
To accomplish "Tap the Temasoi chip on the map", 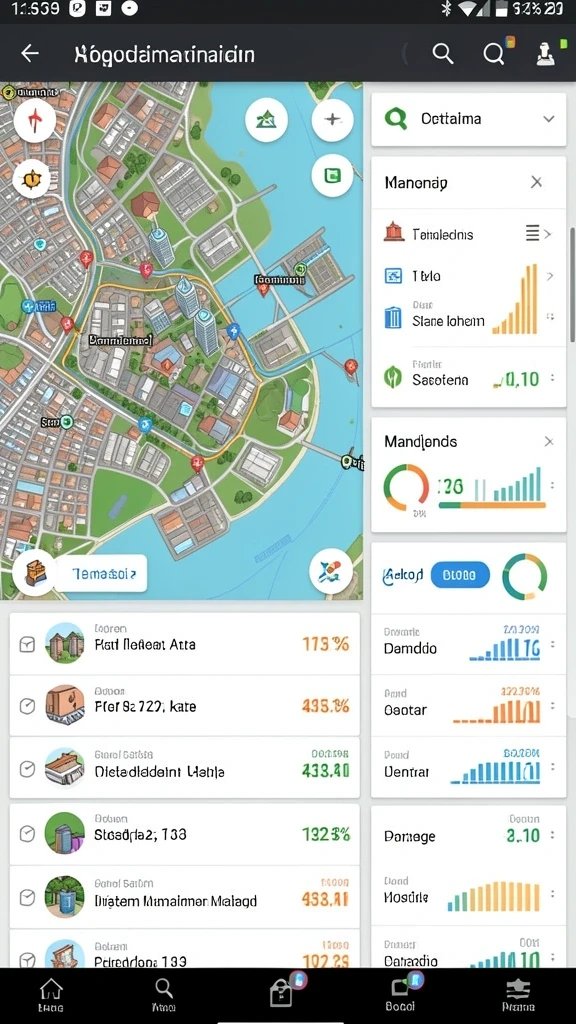I will point(101,574).
